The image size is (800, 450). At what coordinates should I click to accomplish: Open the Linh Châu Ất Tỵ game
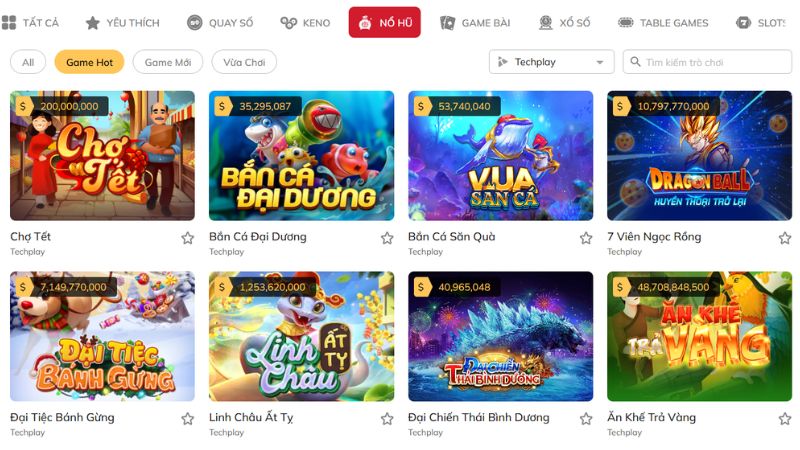301,336
